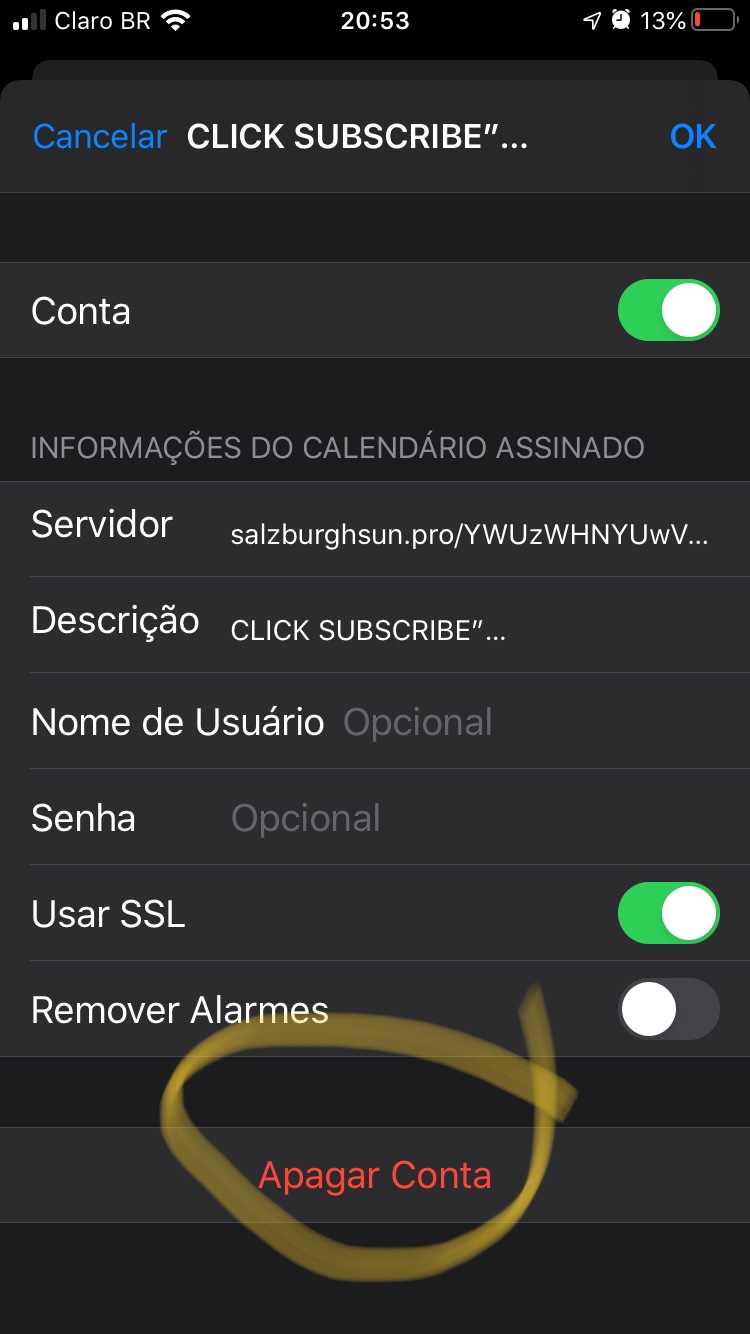Enable the Remover Alarmes switch
This screenshot has width=750, height=1334.
tap(668, 1009)
